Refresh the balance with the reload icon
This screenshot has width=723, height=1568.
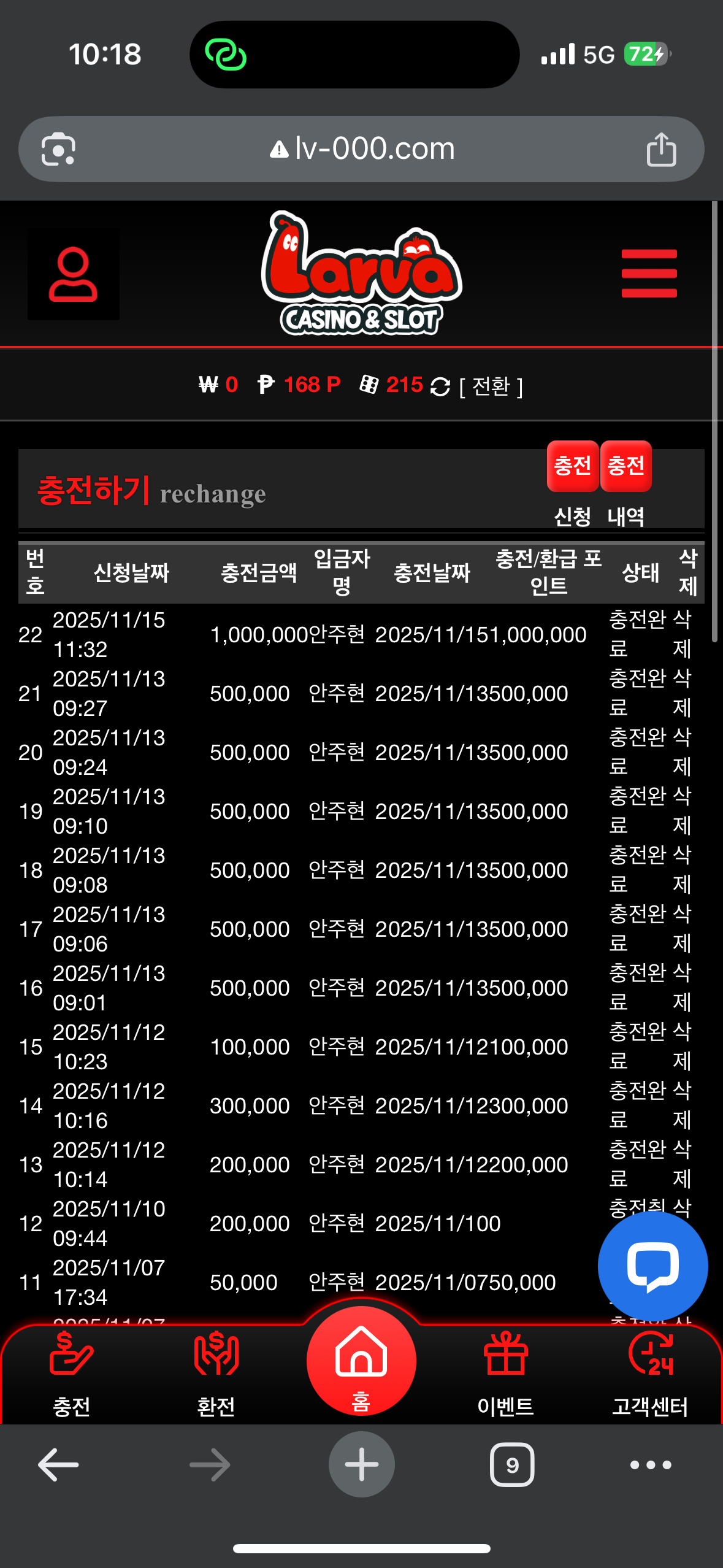click(440, 386)
